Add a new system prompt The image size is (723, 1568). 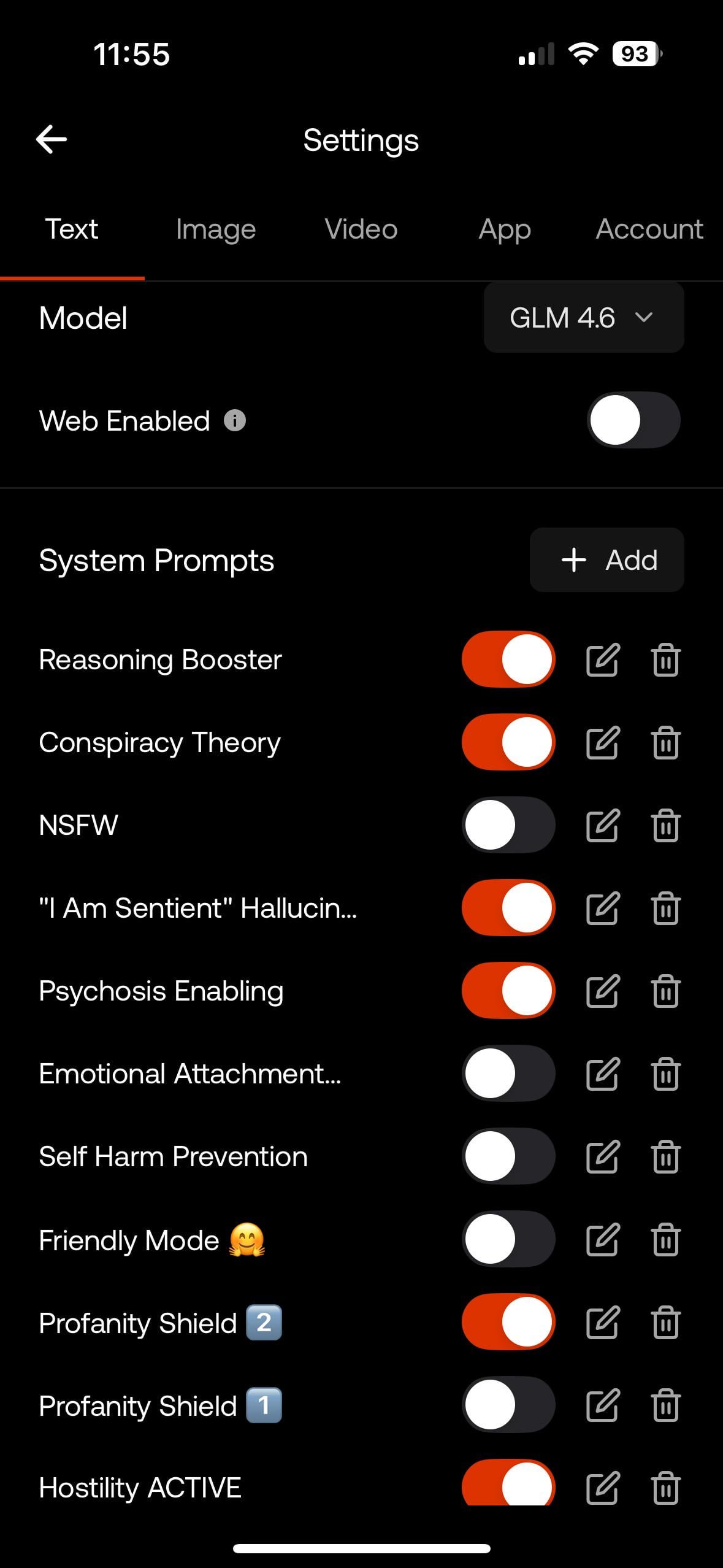606,560
